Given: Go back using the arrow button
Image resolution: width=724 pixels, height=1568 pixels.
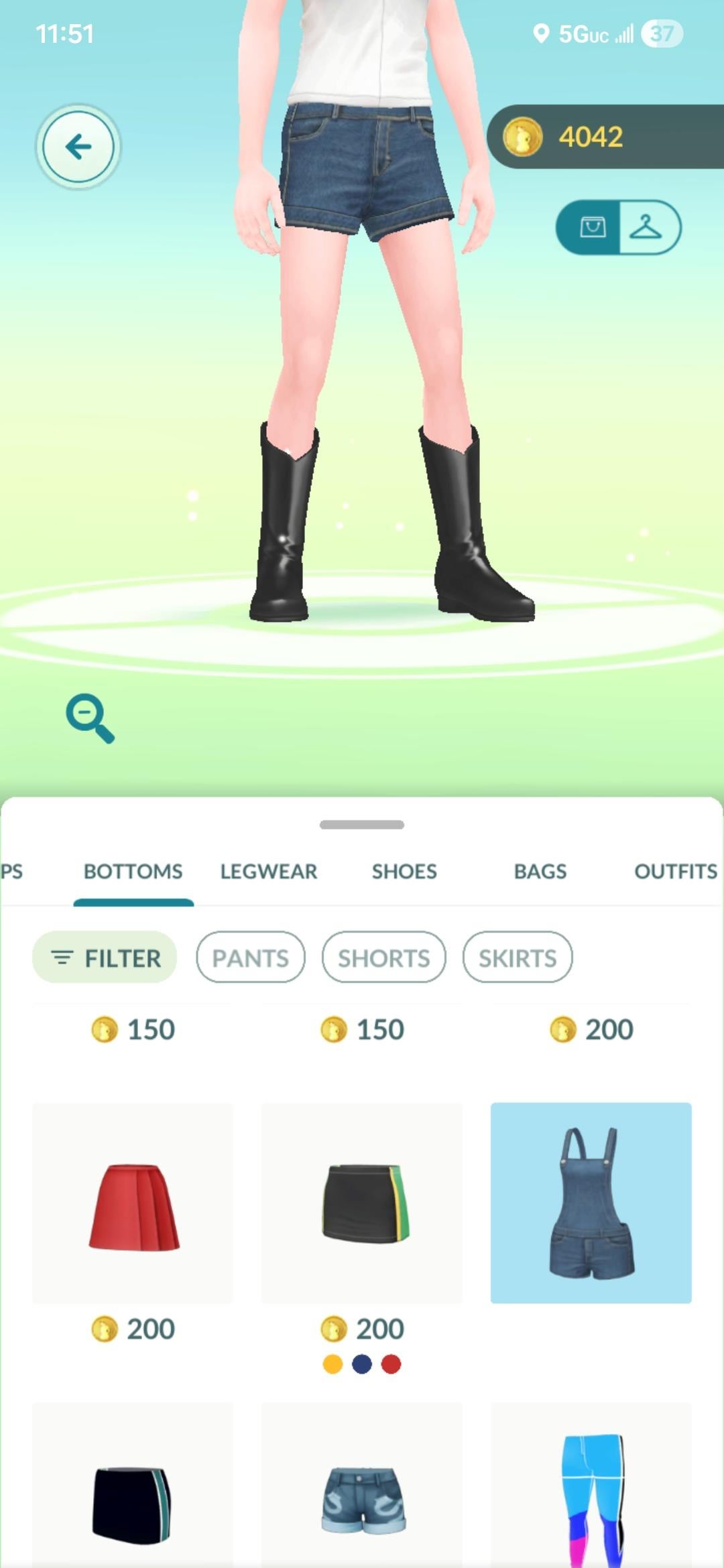Looking at the screenshot, I should (78, 146).
